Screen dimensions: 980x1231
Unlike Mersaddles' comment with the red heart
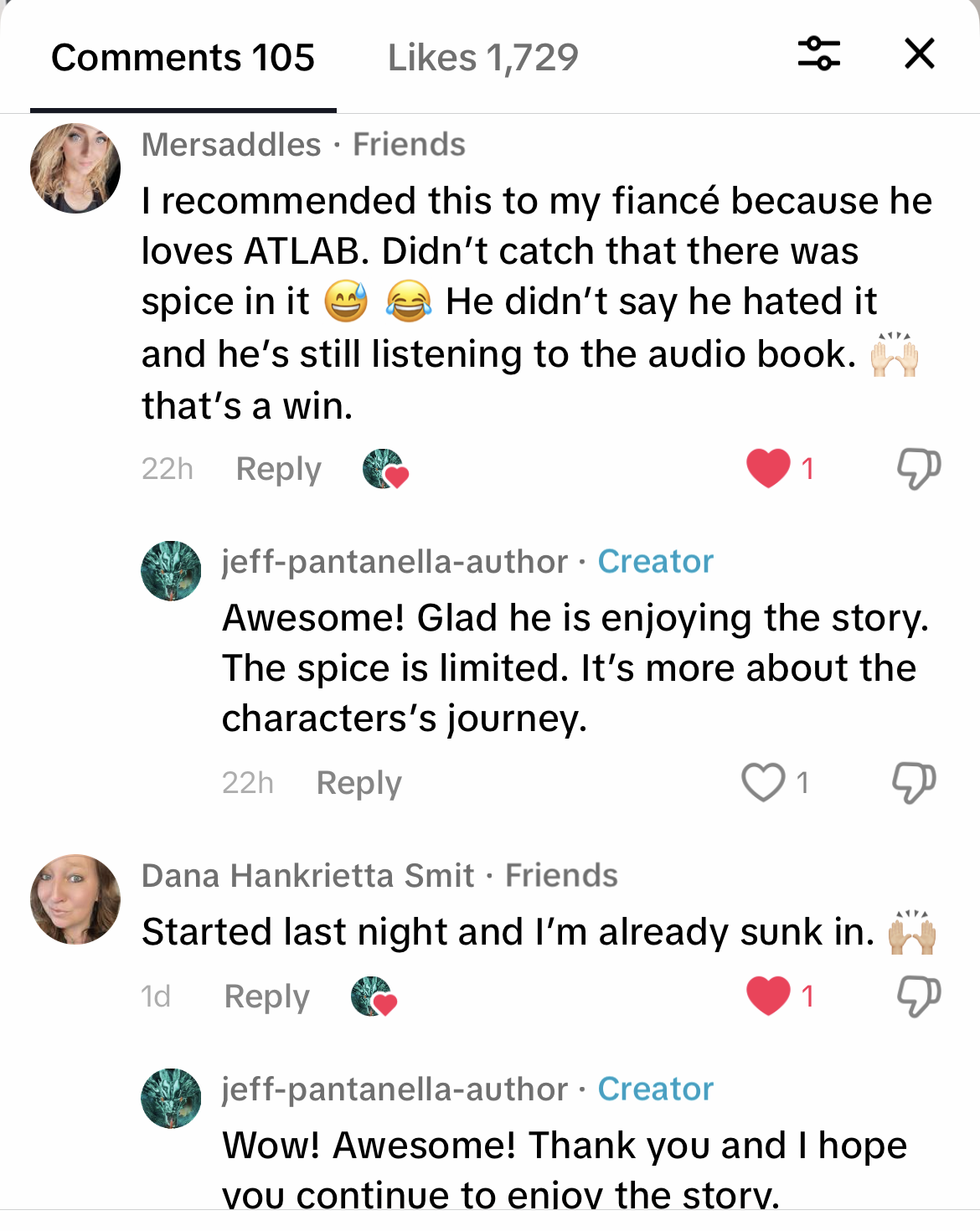pyautogui.click(x=768, y=468)
